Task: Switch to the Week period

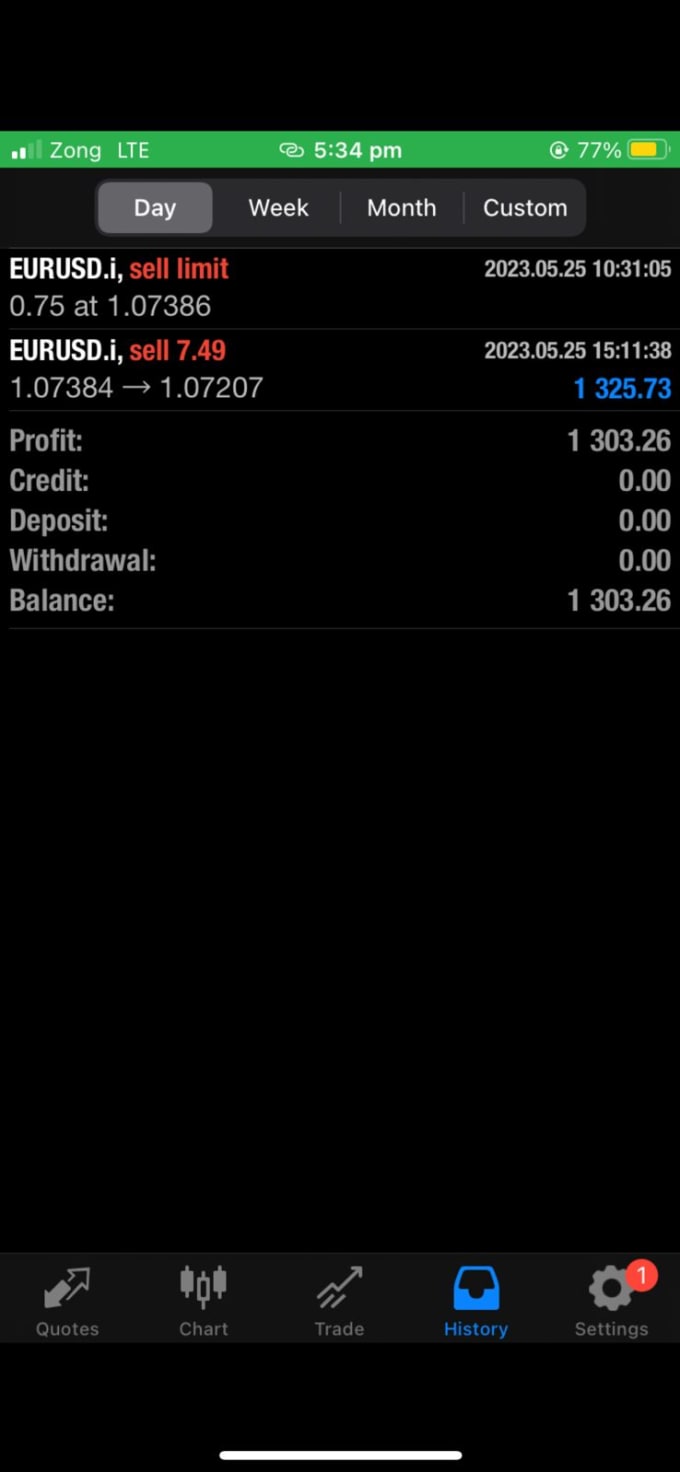Action: pos(278,208)
